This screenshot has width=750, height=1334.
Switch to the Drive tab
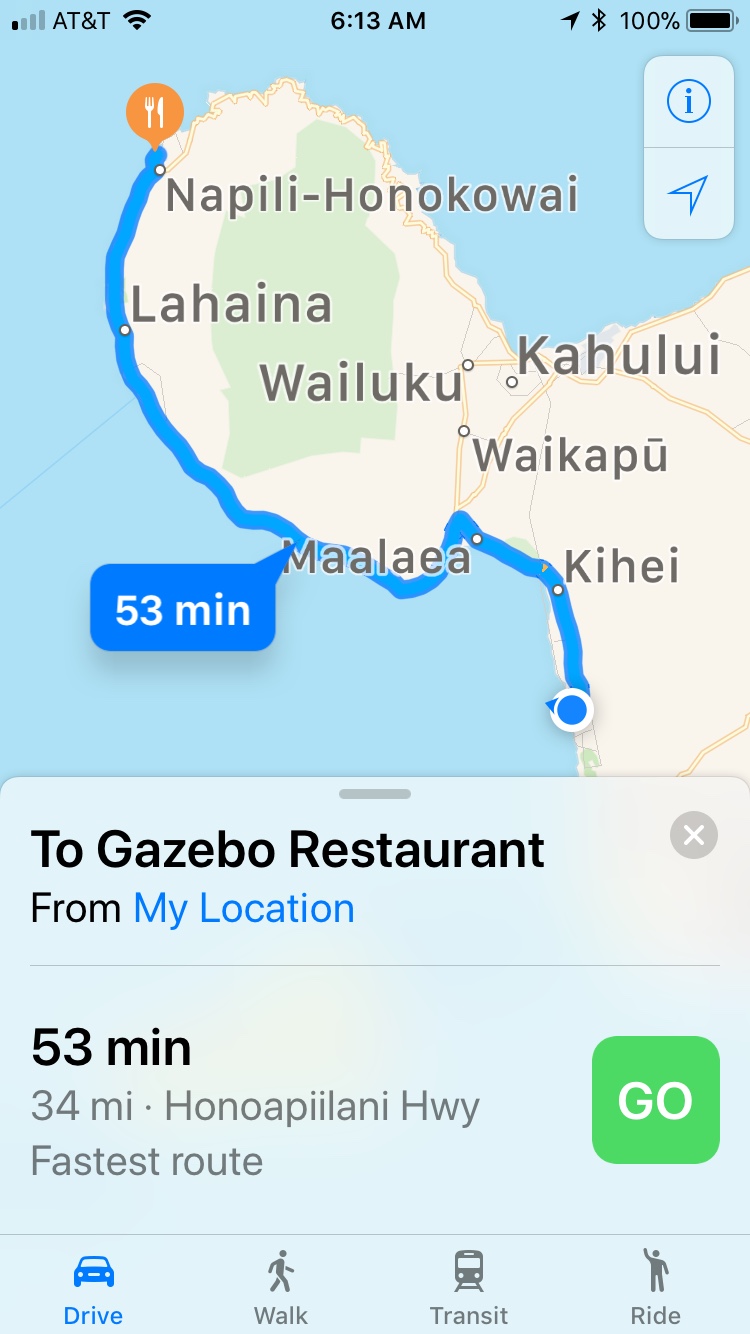coord(94,1286)
